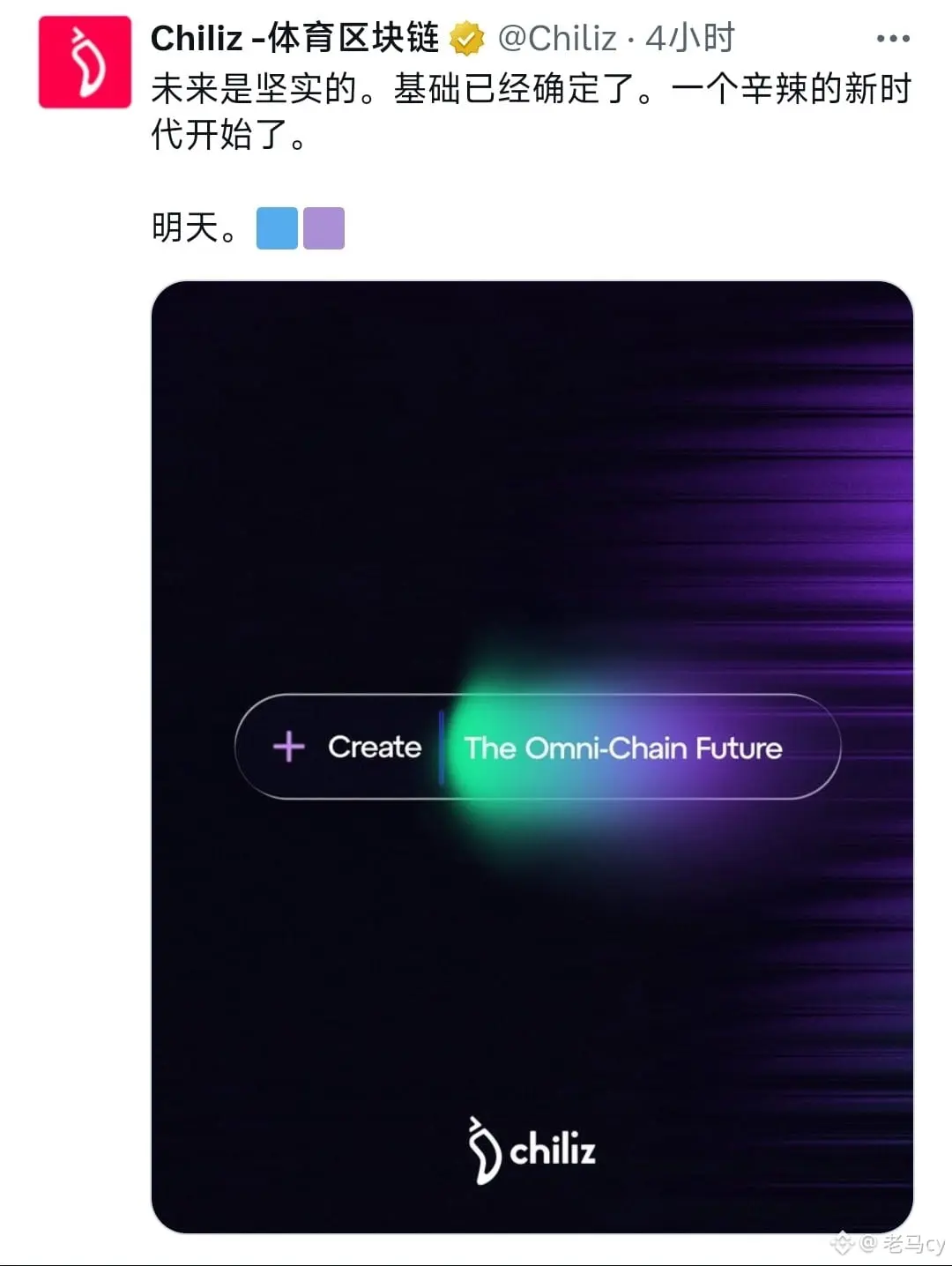
Task: Select the cursor bar before The Omni-Chain Future
Action: [441, 747]
